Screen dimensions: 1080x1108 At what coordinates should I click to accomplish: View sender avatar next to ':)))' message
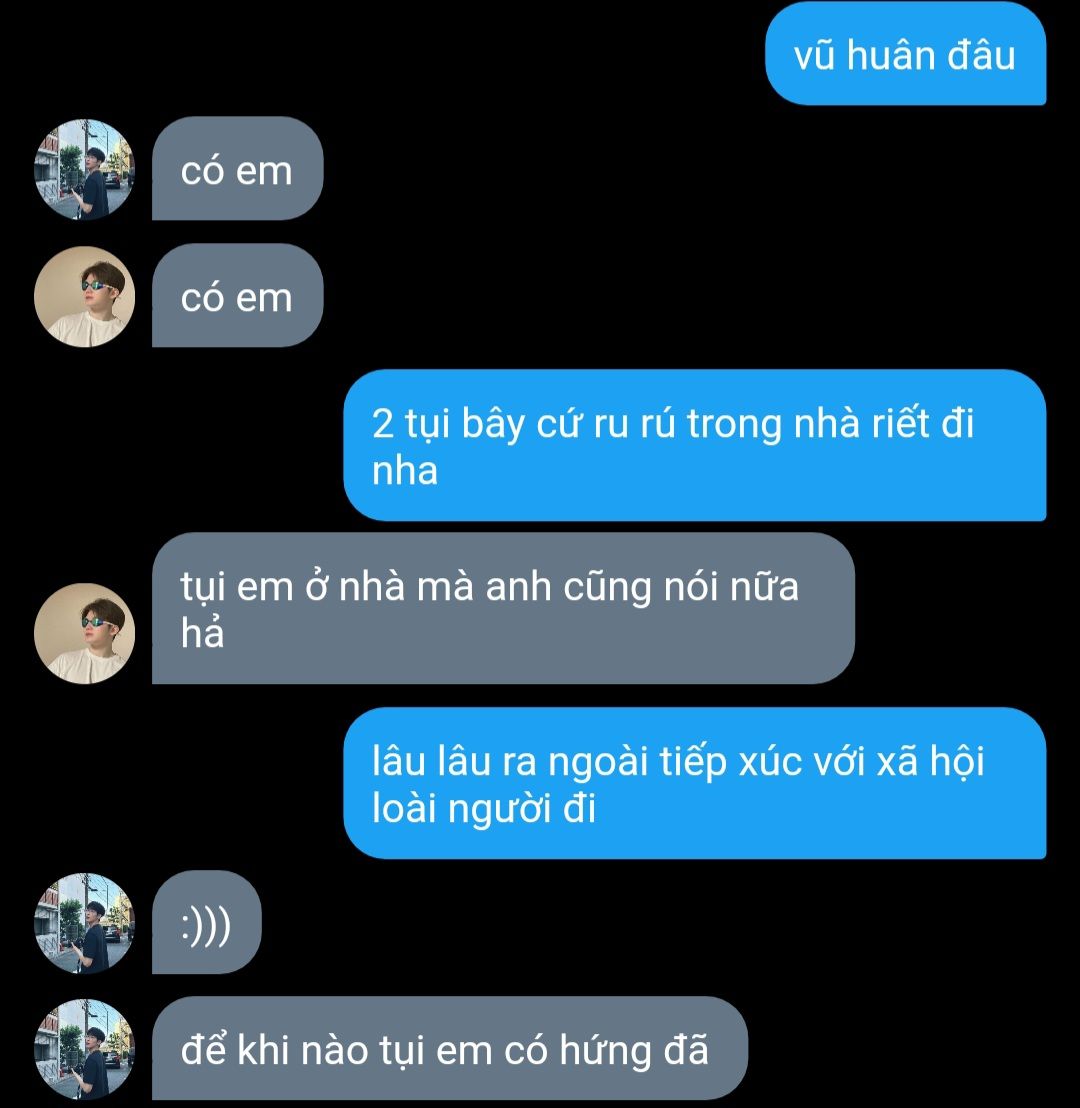(x=84, y=923)
